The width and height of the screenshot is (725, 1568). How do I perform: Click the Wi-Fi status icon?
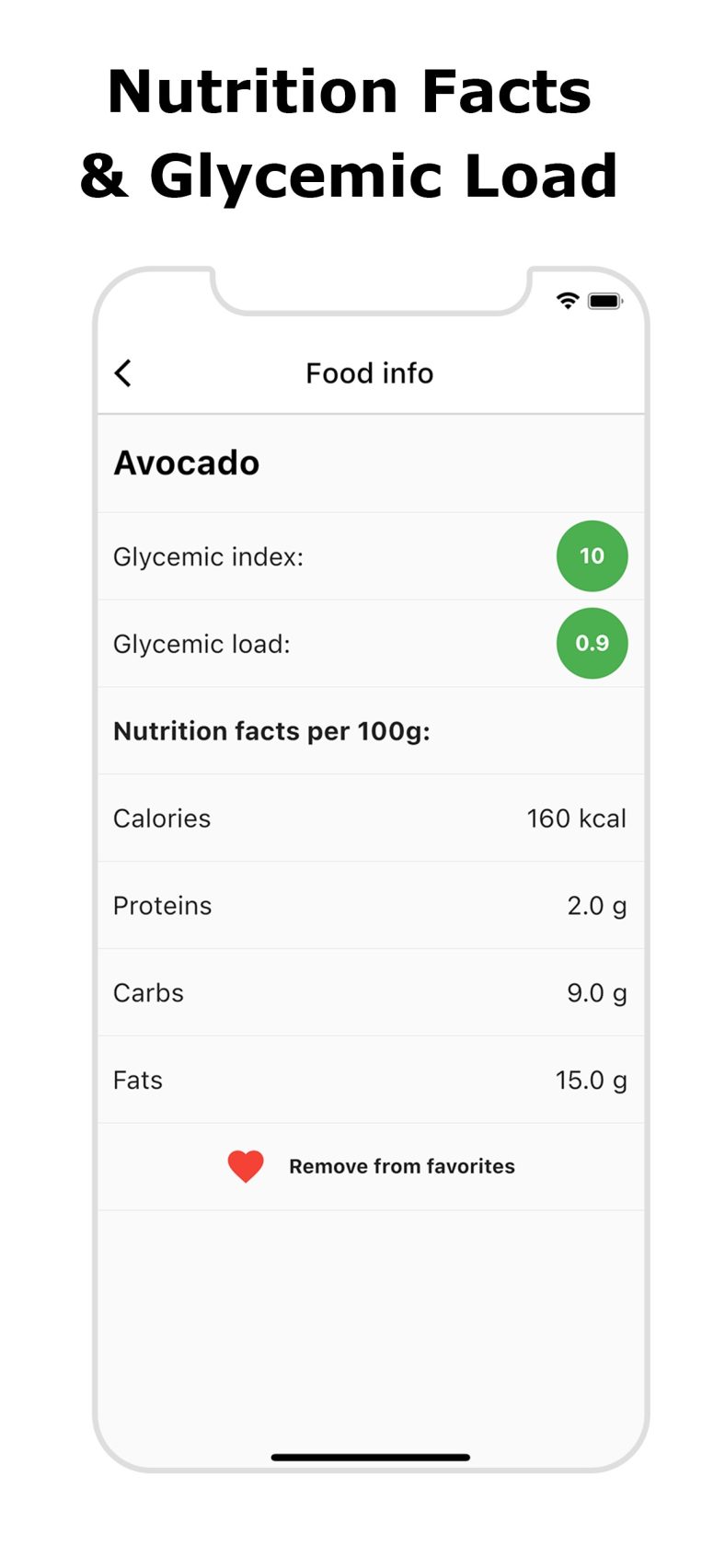click(568, 299)
